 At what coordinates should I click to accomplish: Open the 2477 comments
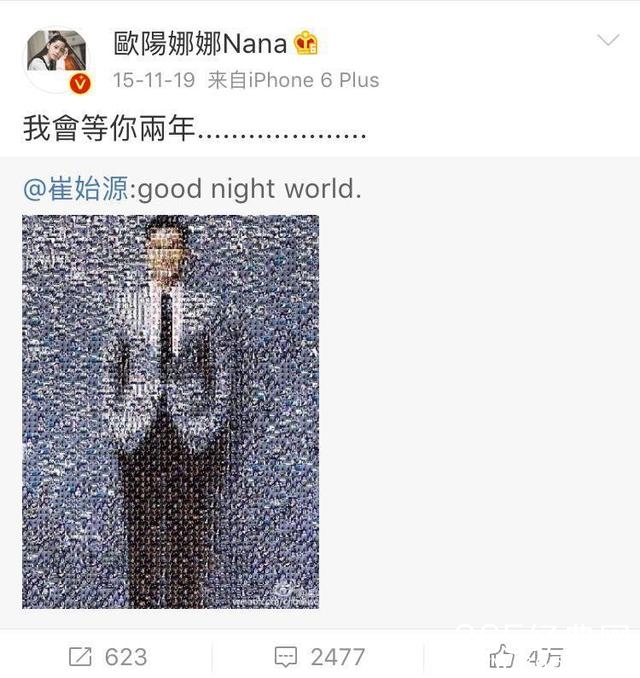320,656
